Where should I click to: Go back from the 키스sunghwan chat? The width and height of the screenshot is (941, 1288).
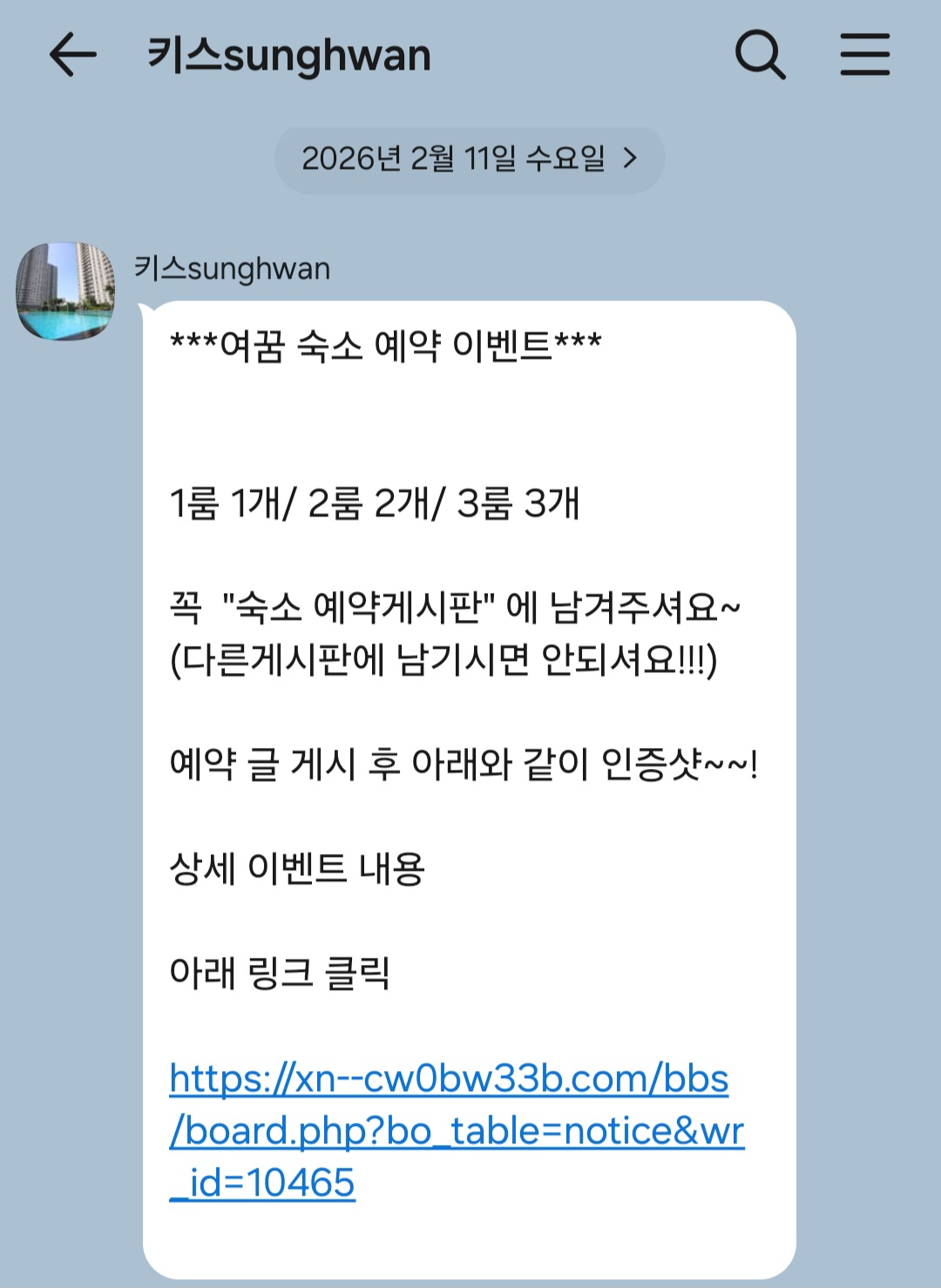72,55
